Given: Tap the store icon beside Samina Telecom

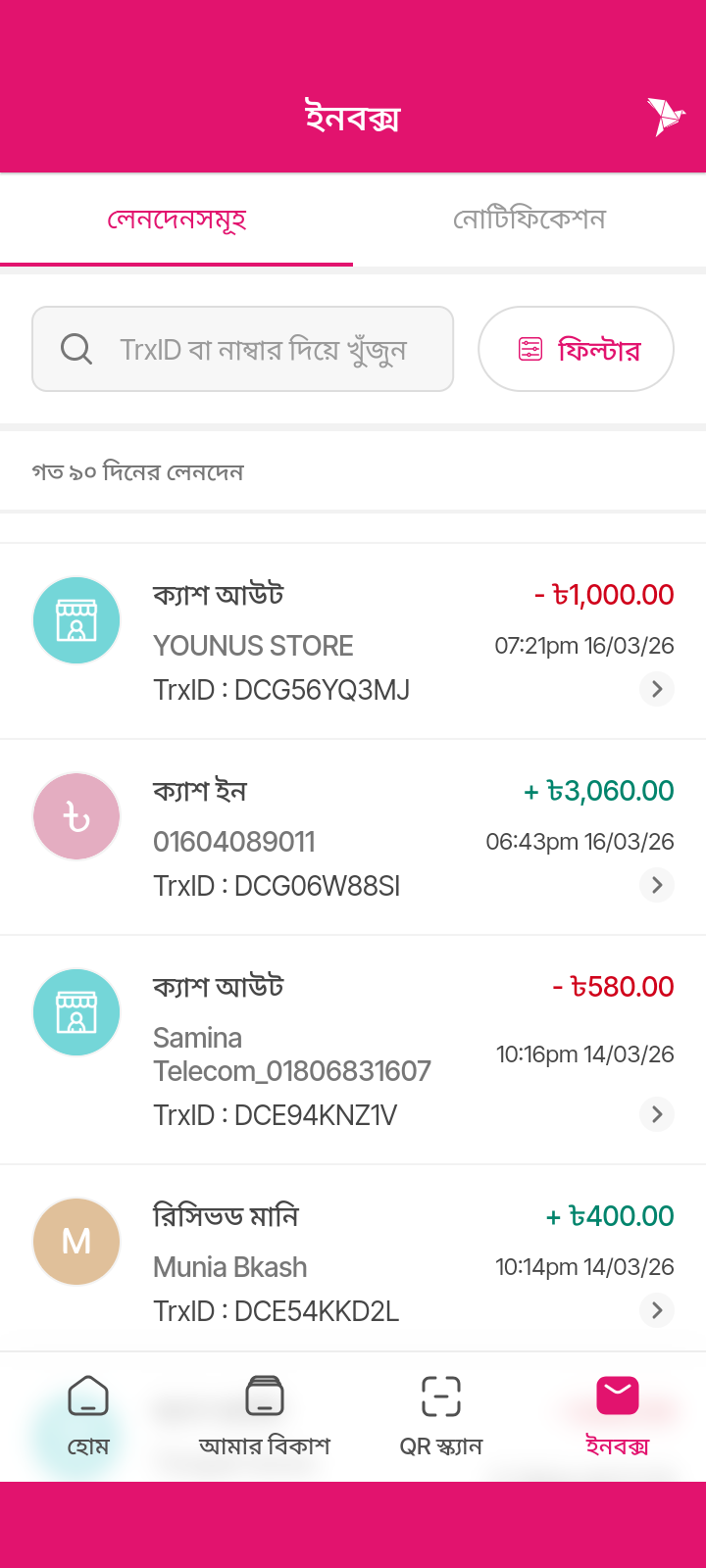Looking at the screenshot, I should click(76, 1011).
